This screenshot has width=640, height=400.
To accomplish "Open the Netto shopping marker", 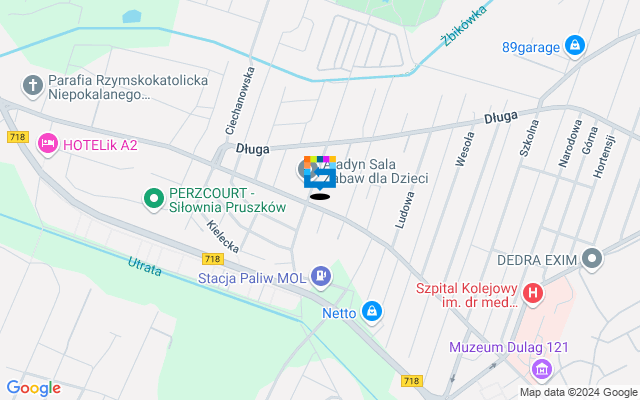I will 372,312.
